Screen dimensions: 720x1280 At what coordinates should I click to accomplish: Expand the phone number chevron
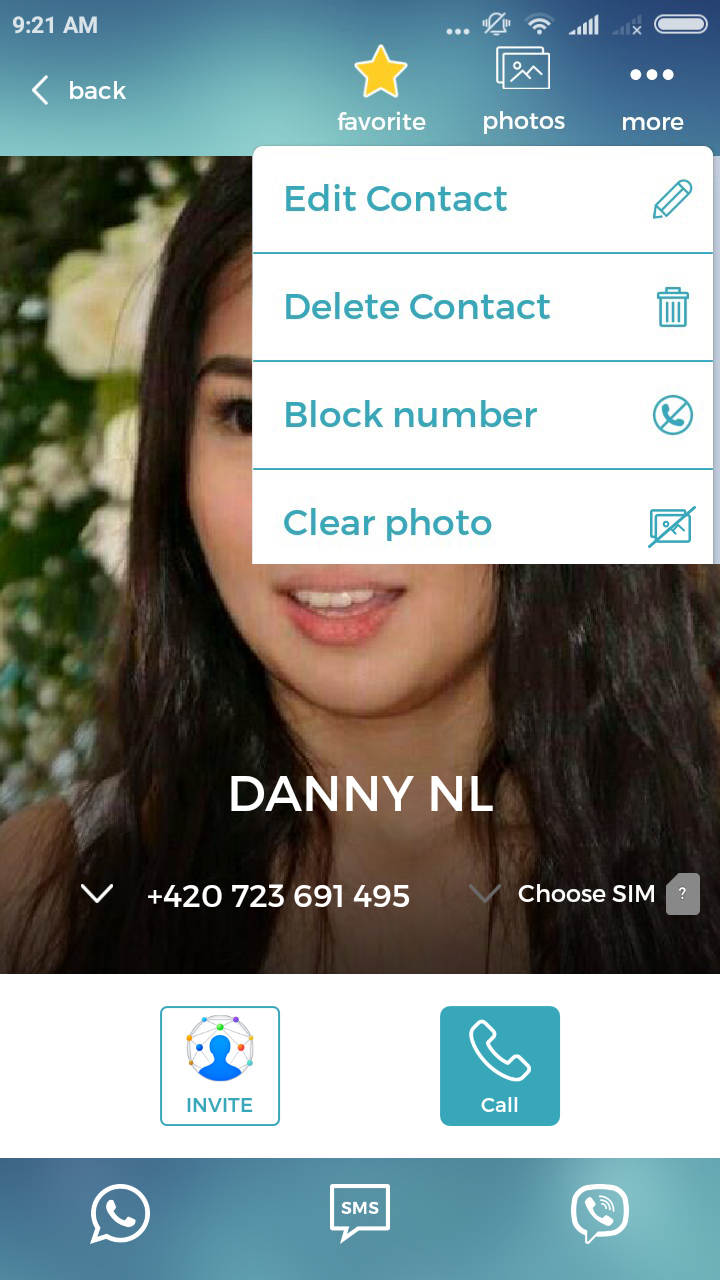[x=97, y=894]
